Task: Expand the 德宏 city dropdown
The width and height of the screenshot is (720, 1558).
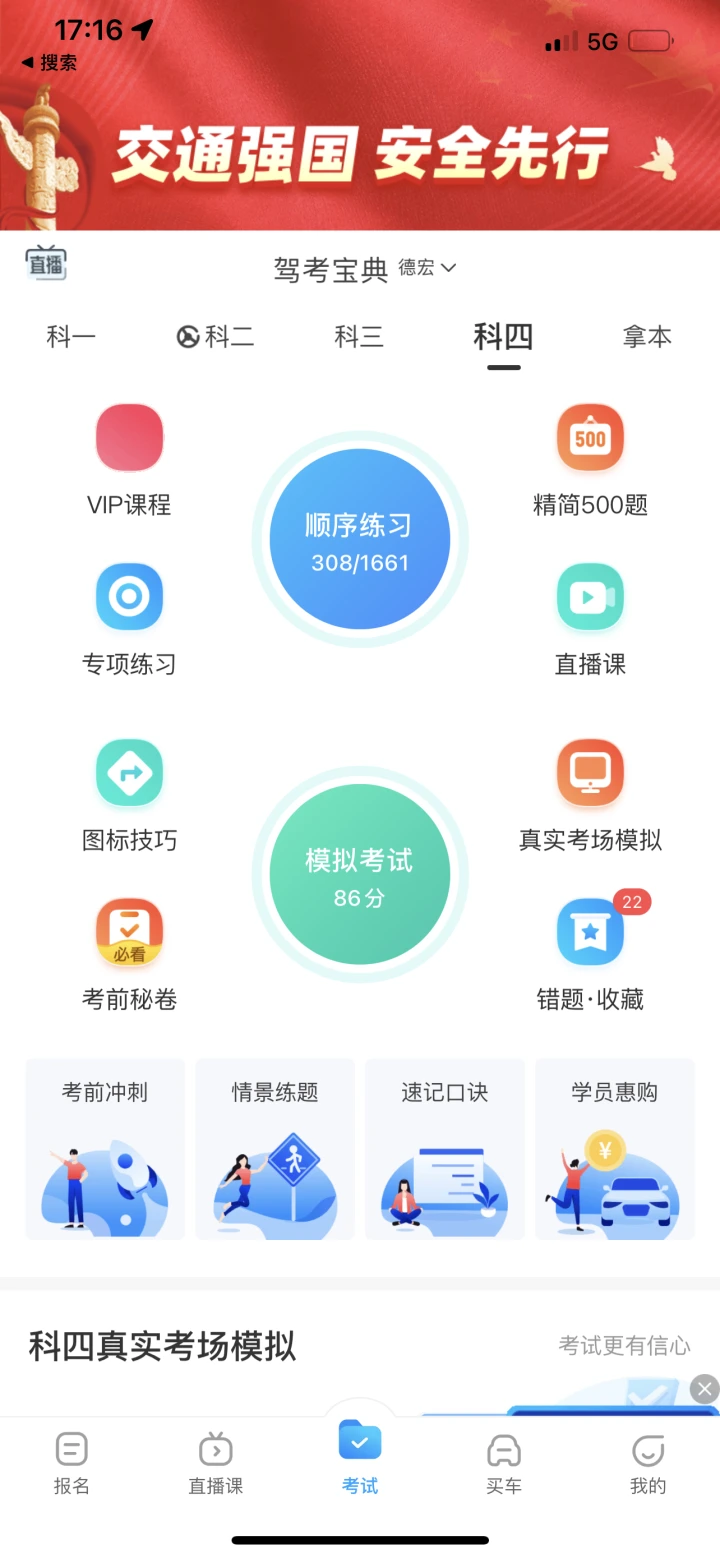Action: pyautogui.click(x=428, y=268)
